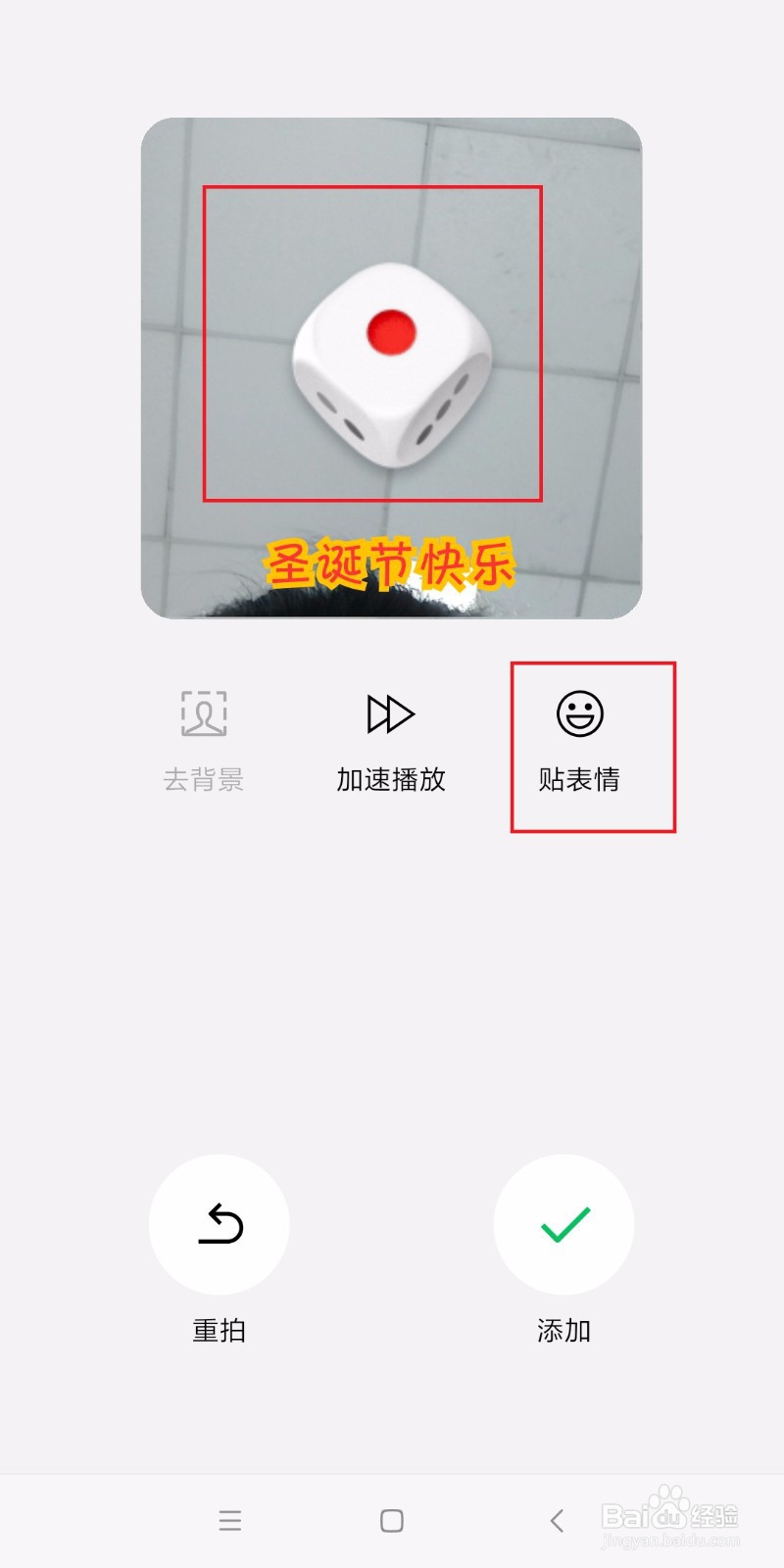Tap the home navigation button
Viewport: 784px width, 1568px height.
(x=392, y=1521)
